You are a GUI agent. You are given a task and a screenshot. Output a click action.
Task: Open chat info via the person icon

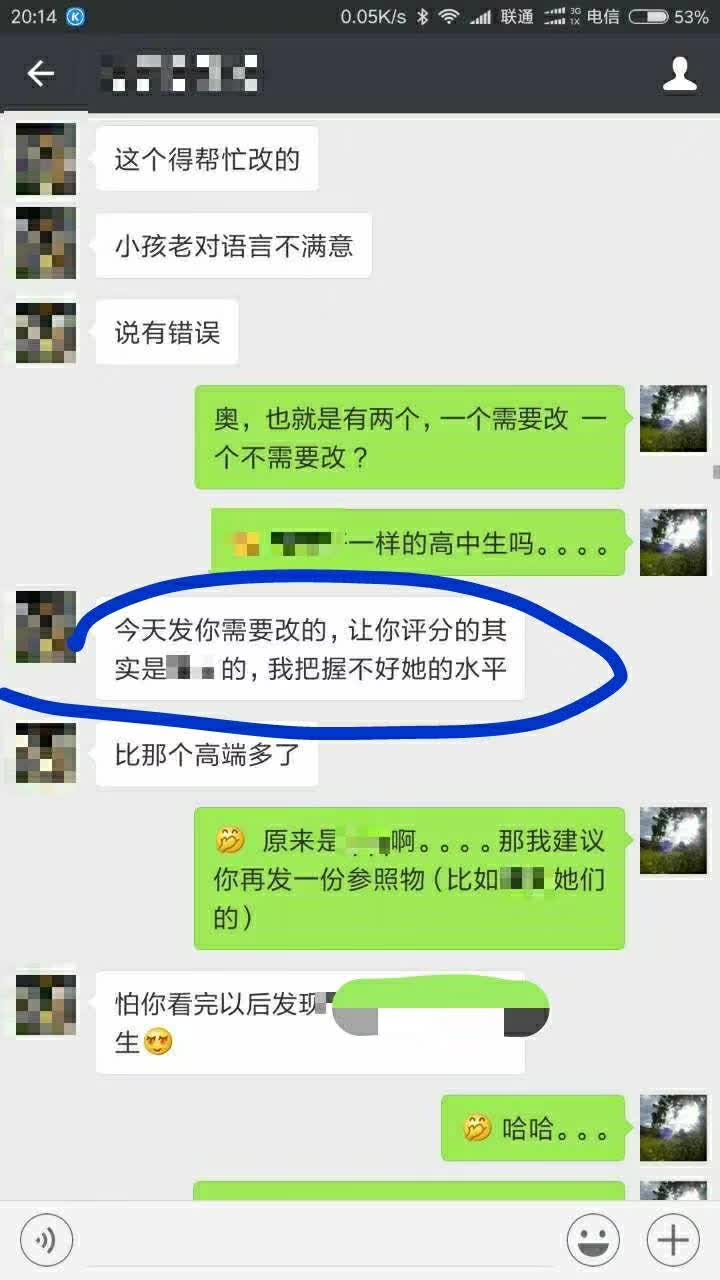[x=679, y=73]
